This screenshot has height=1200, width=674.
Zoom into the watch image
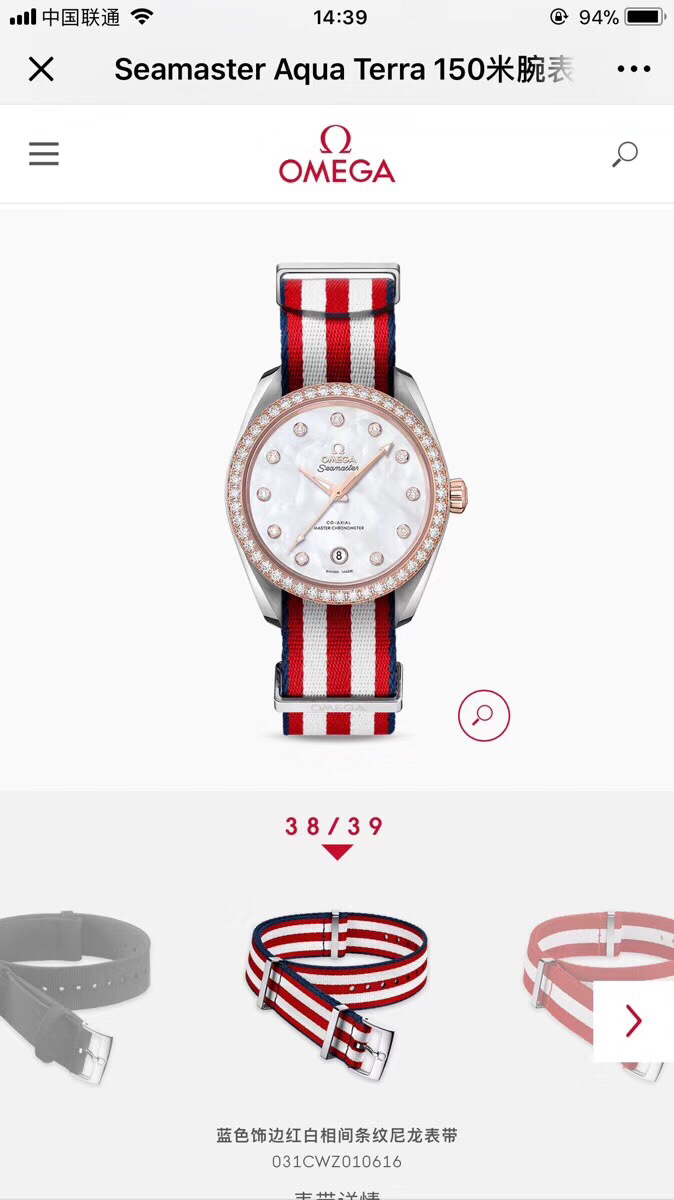point(484,715)
